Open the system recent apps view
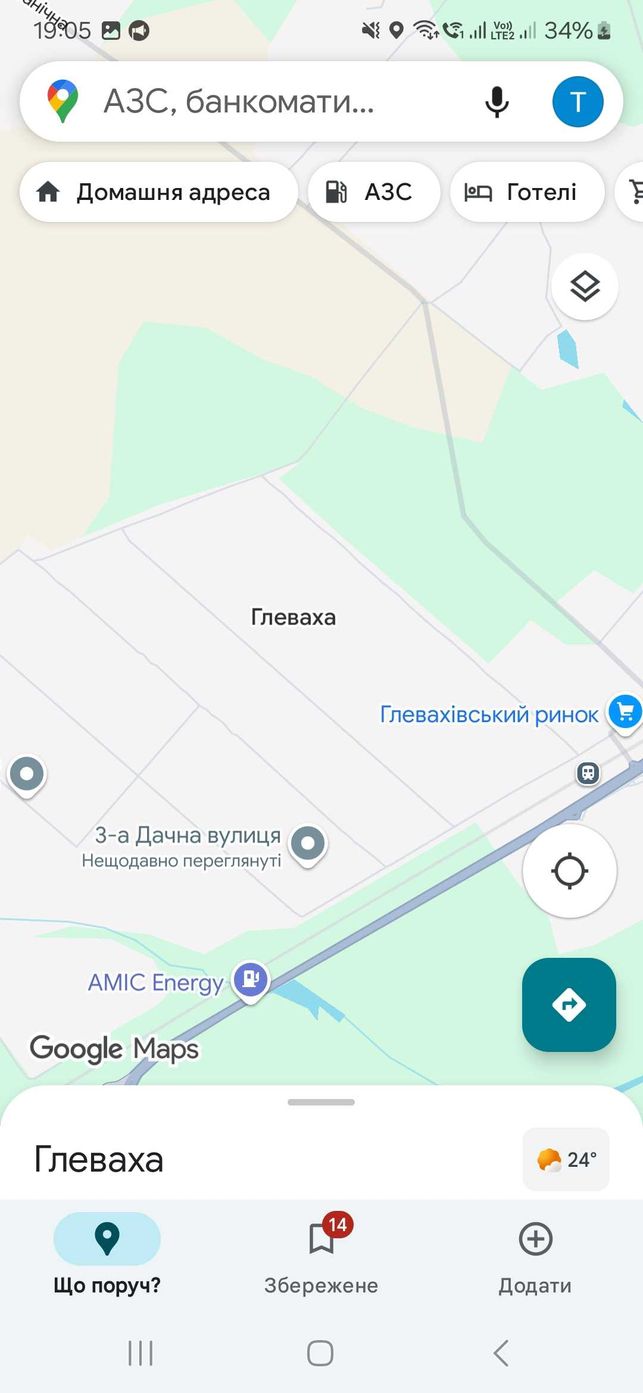This screenshot has width=643, height=1393. tap(140, 1353)
